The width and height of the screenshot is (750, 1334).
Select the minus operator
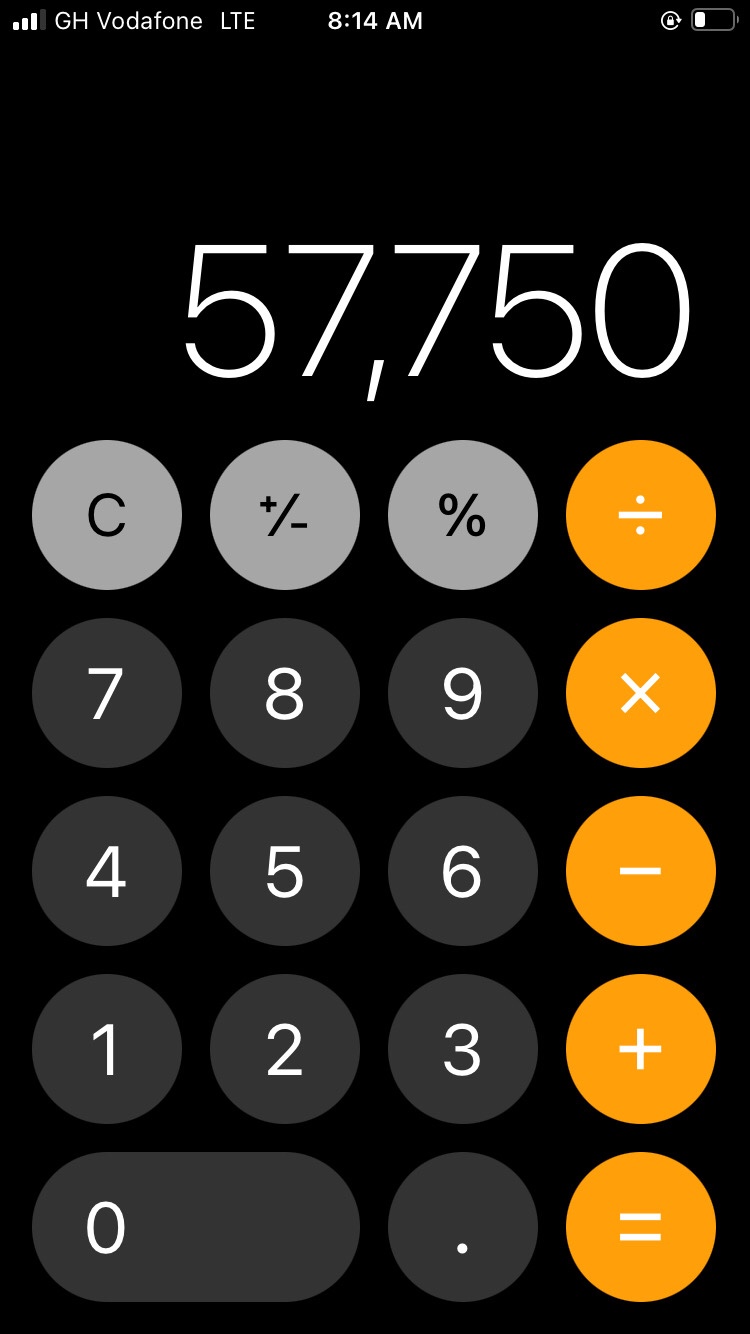point(641,871)
